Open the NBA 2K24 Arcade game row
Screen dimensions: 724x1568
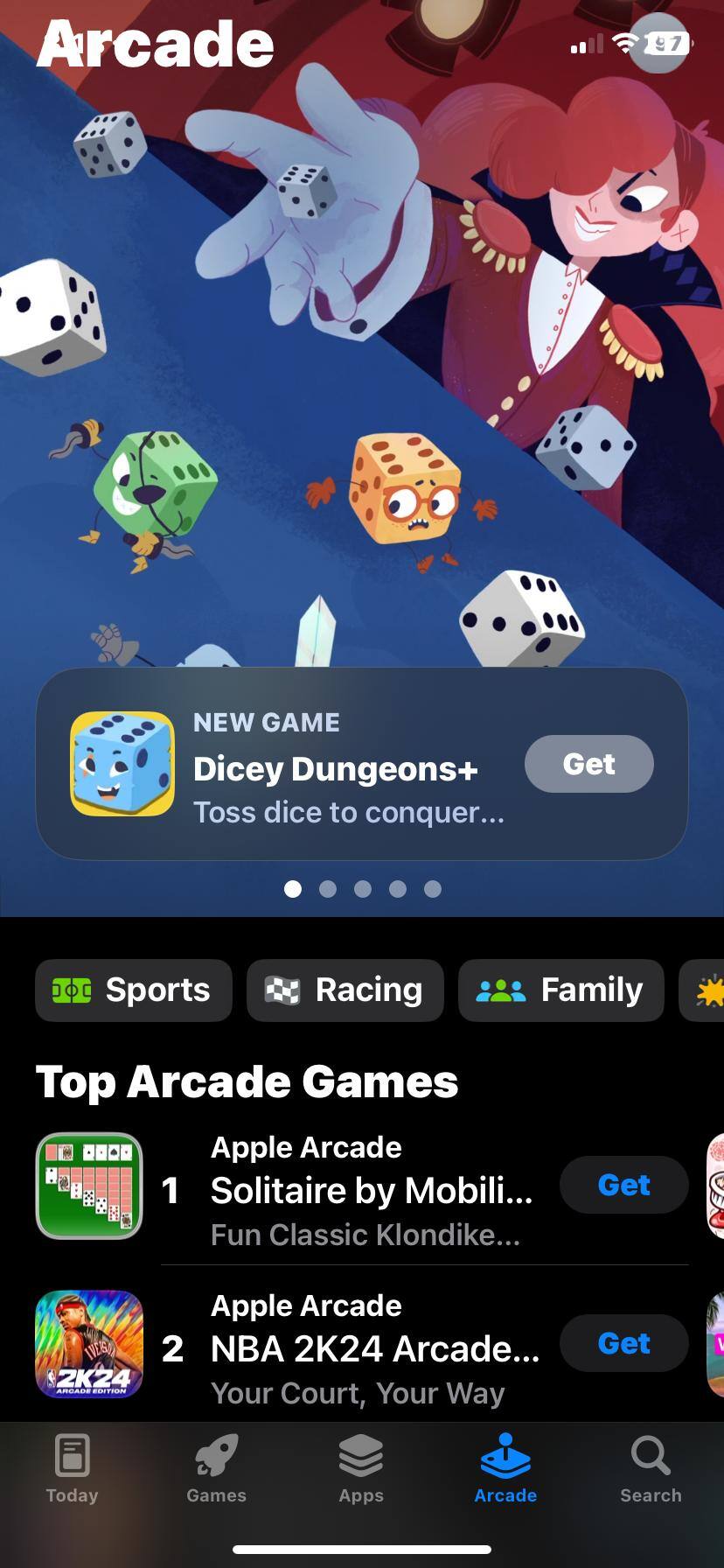pos(367,1348)
